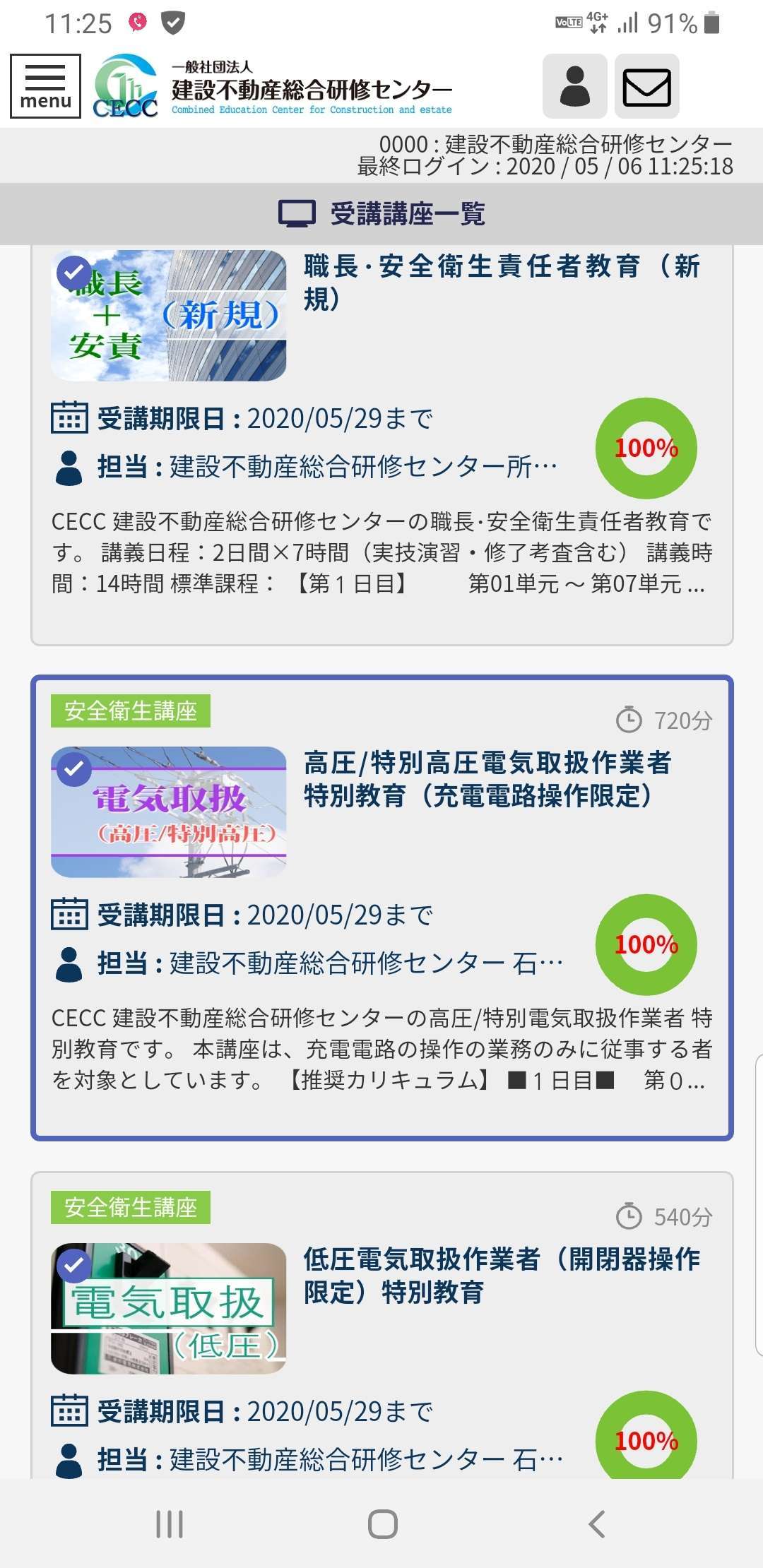Open the menu drawer button
Image resolution: width=763 pixels, height=1568 pixels.
tap(45, 86)
